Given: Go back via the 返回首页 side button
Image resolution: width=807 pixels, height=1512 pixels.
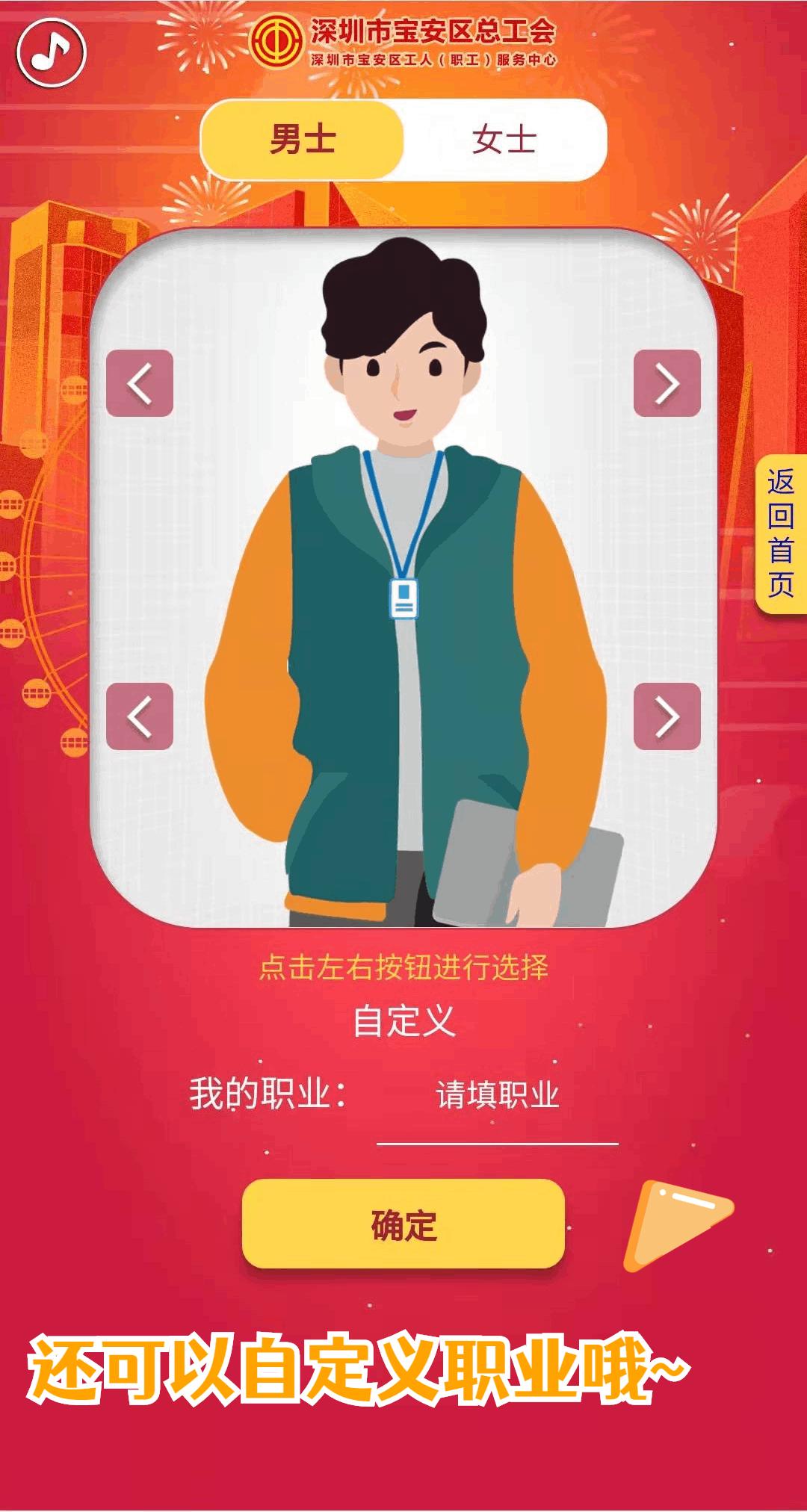Looking at the screenshot, I should click(782, 533).
